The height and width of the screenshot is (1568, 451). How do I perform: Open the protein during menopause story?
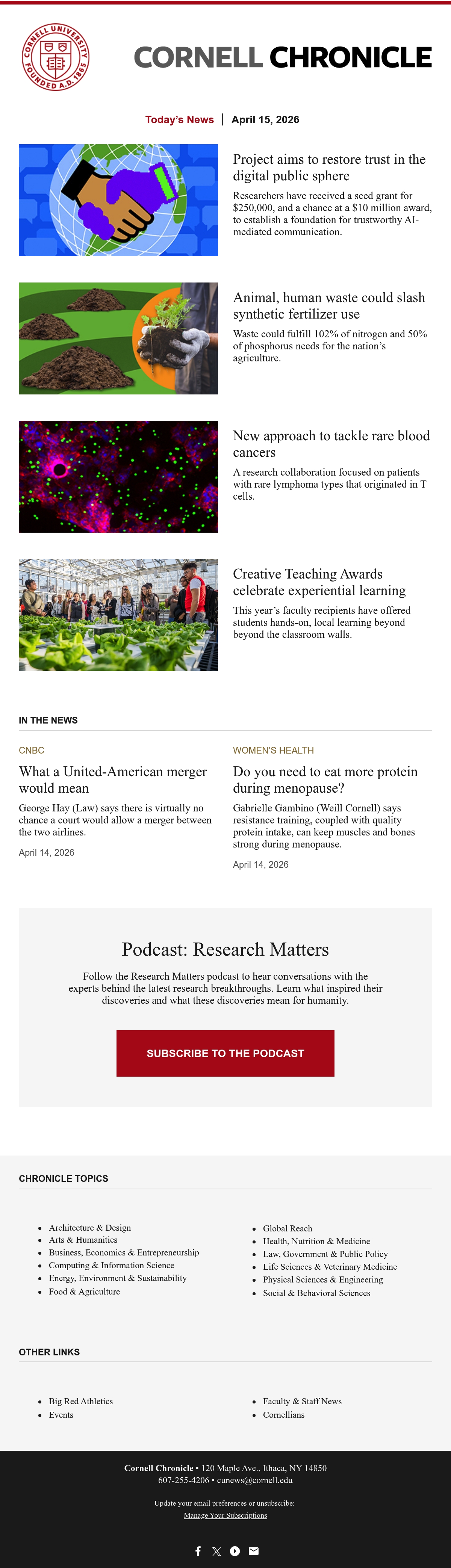[325, 780]
